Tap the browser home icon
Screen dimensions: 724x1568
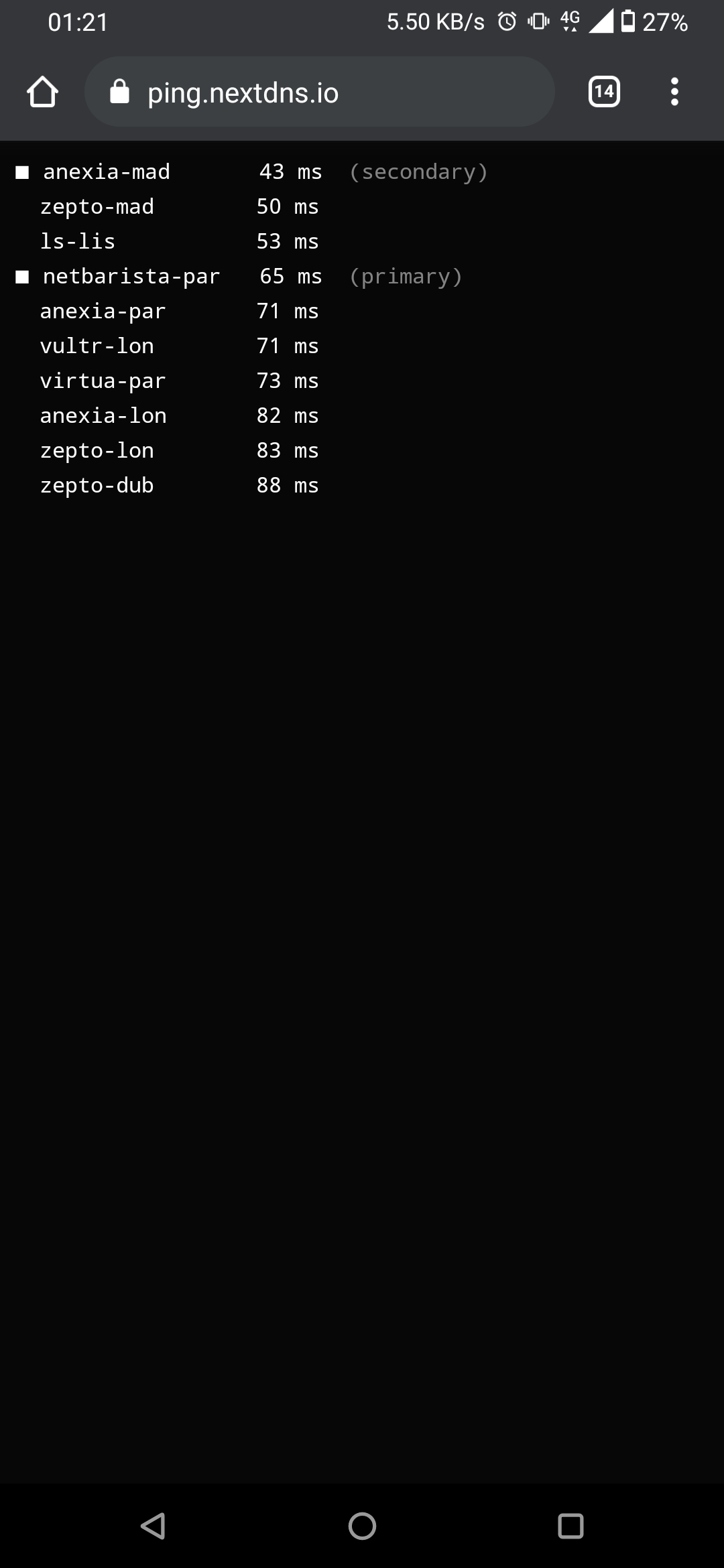(42, 92)
